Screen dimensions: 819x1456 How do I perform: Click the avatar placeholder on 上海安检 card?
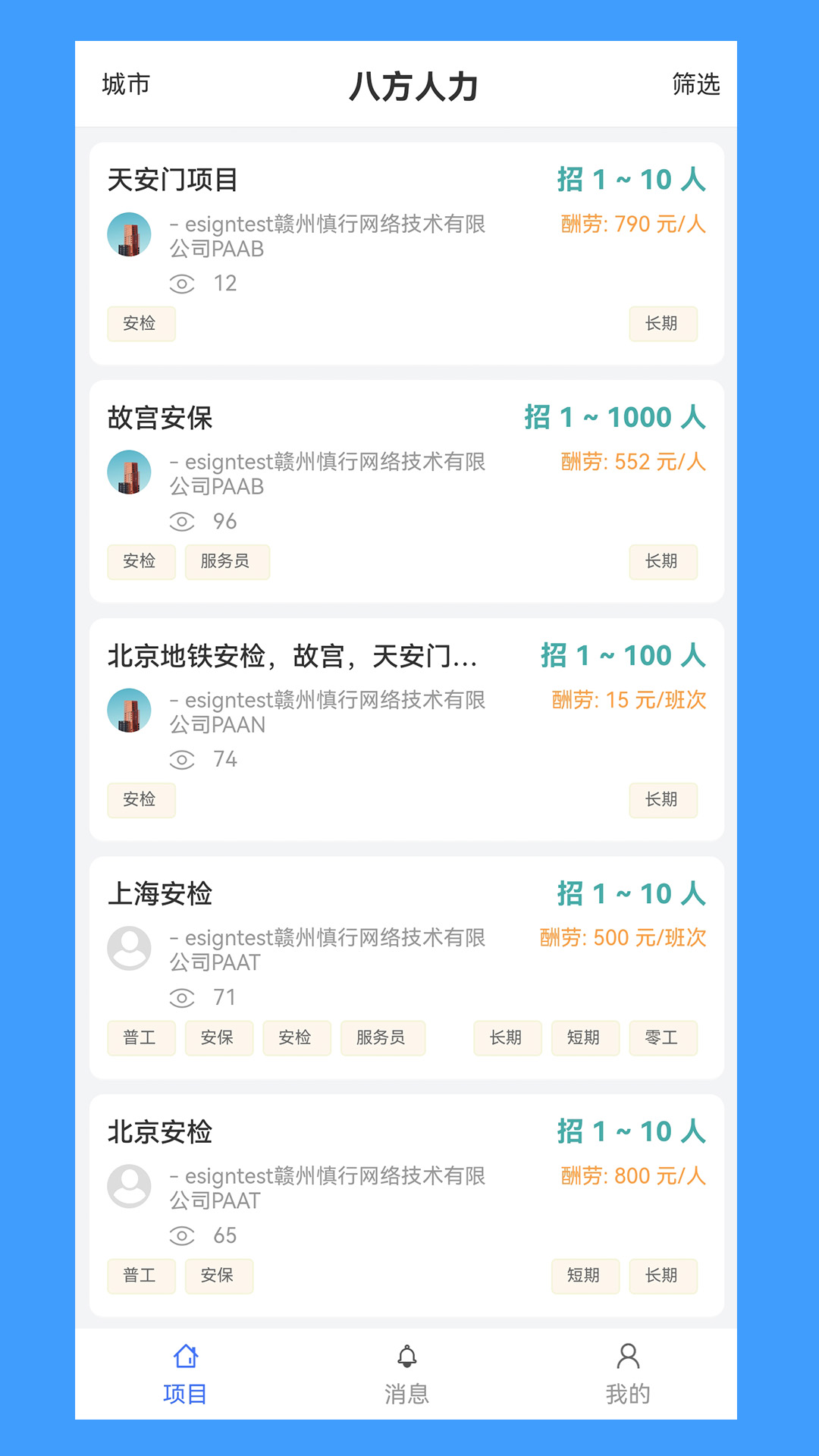[x=130, y=949]
